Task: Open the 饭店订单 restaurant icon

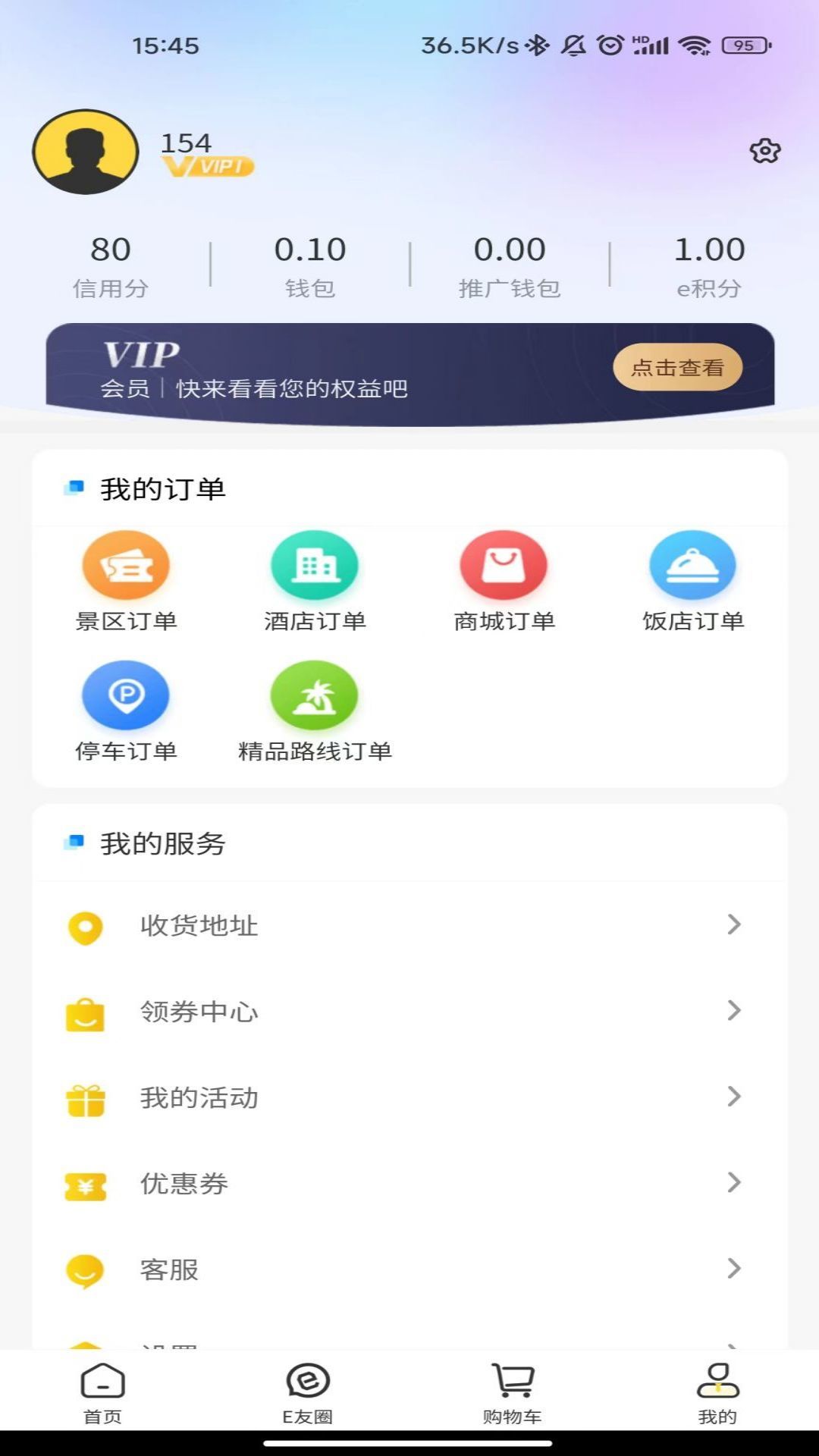Action: [x=692, y=565]
